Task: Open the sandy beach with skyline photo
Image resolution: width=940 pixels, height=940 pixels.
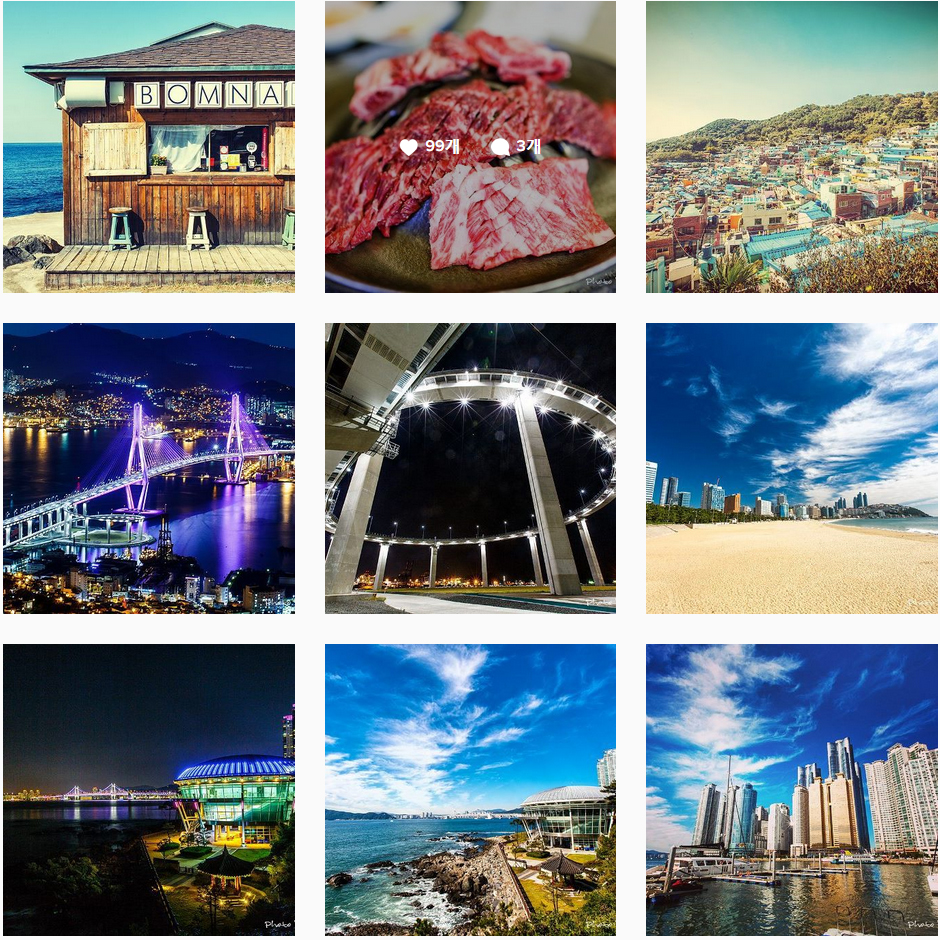Action: pyautogui.click(x=792, y=468)
